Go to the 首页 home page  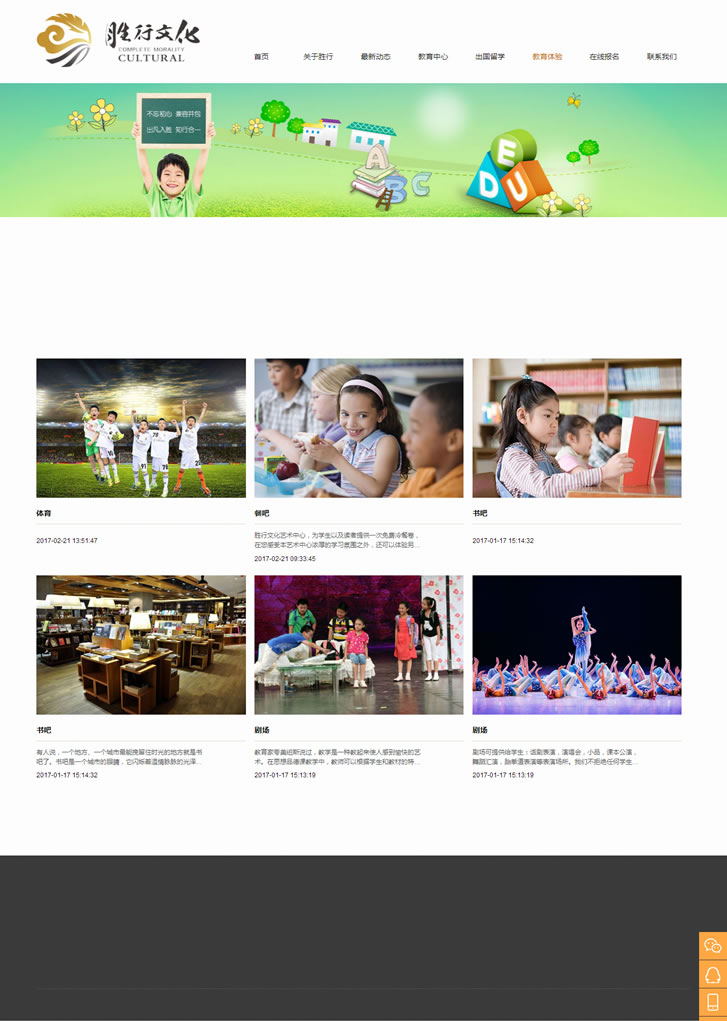[x=261, y=57]
